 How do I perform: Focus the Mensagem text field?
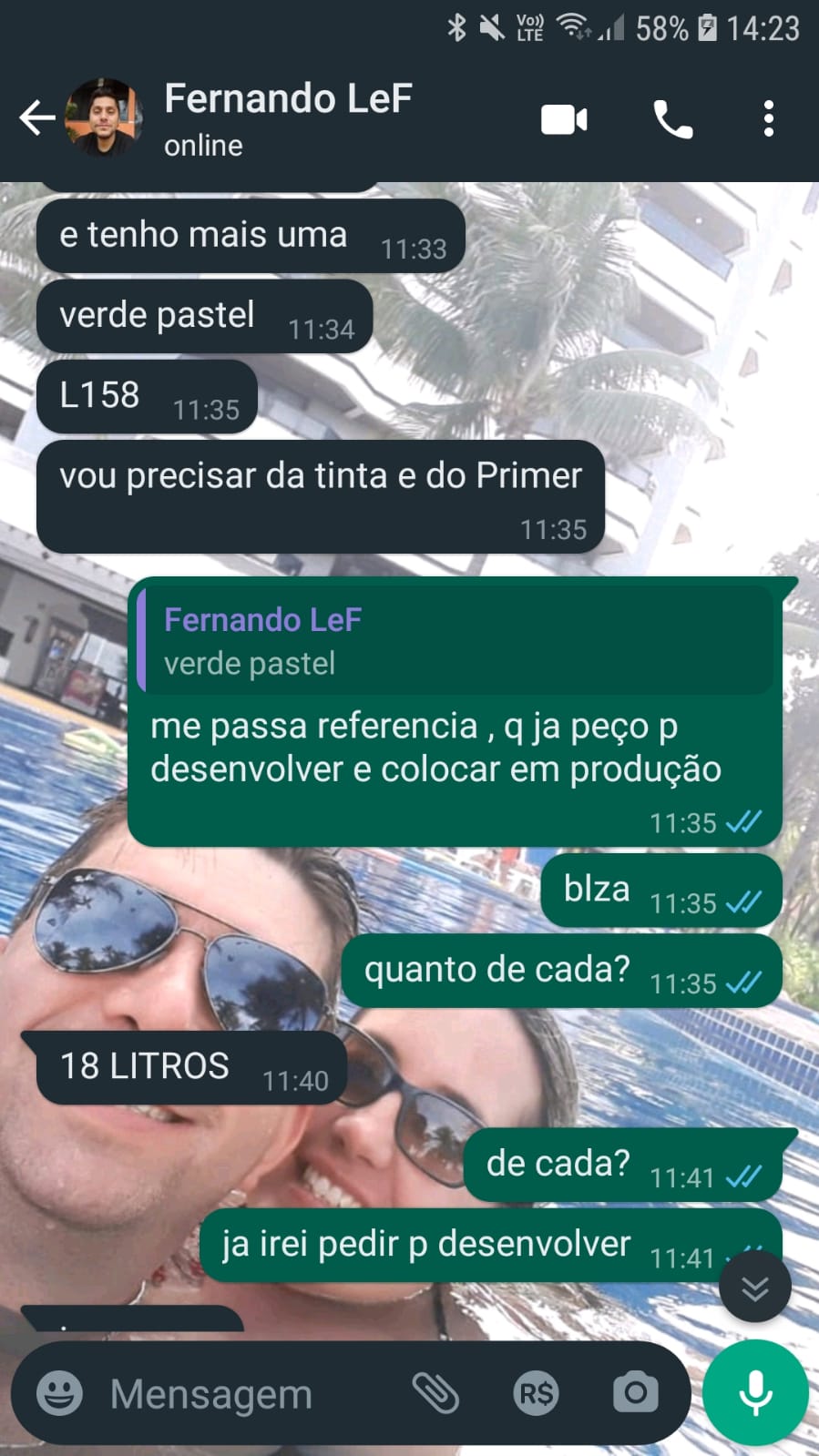[246, 1394]
